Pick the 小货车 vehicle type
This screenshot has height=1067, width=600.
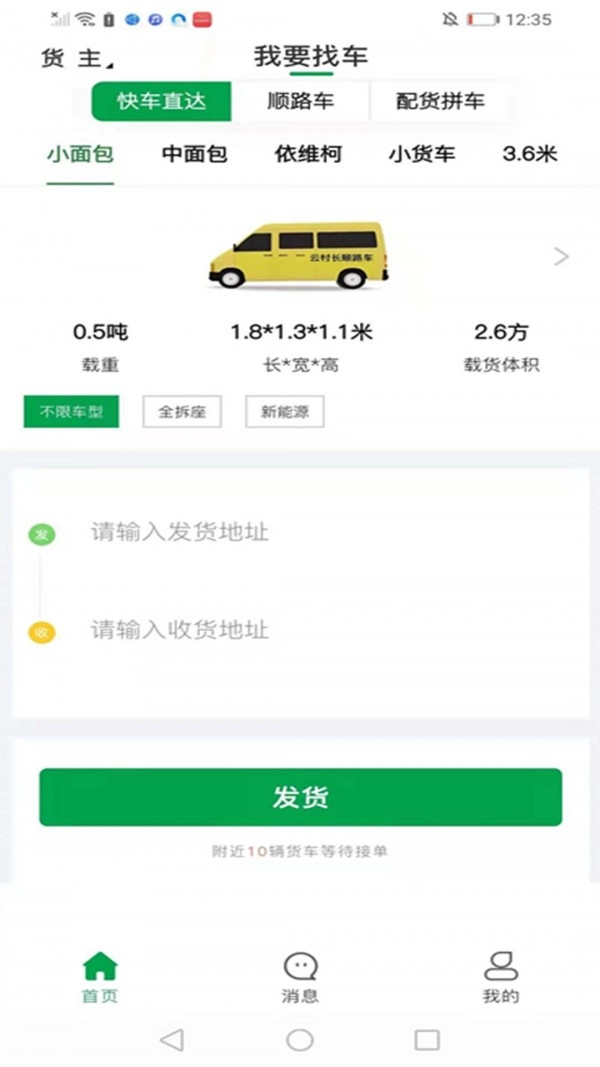(x=422, y=154)
